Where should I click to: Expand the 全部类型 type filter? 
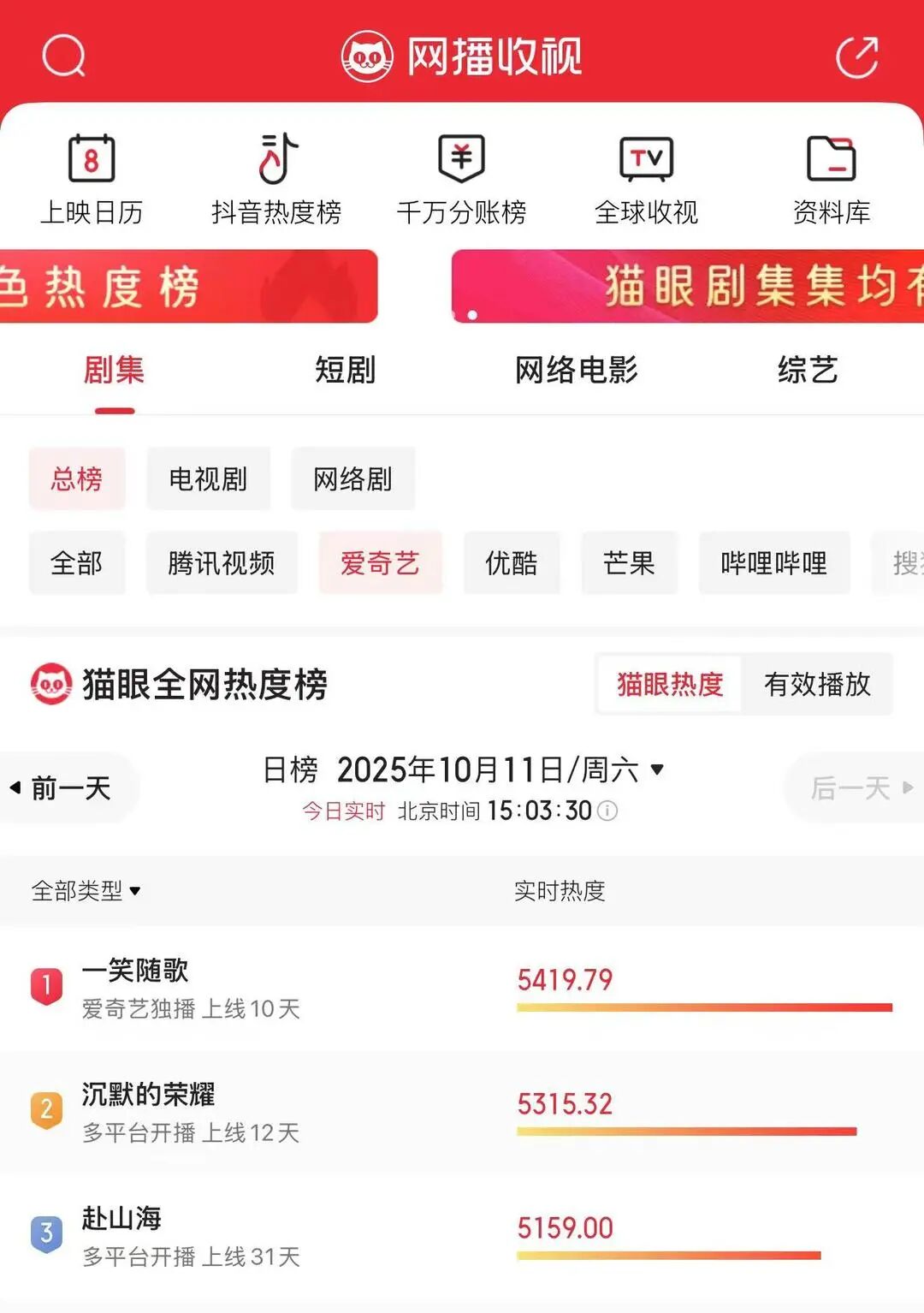pos(86,891)
